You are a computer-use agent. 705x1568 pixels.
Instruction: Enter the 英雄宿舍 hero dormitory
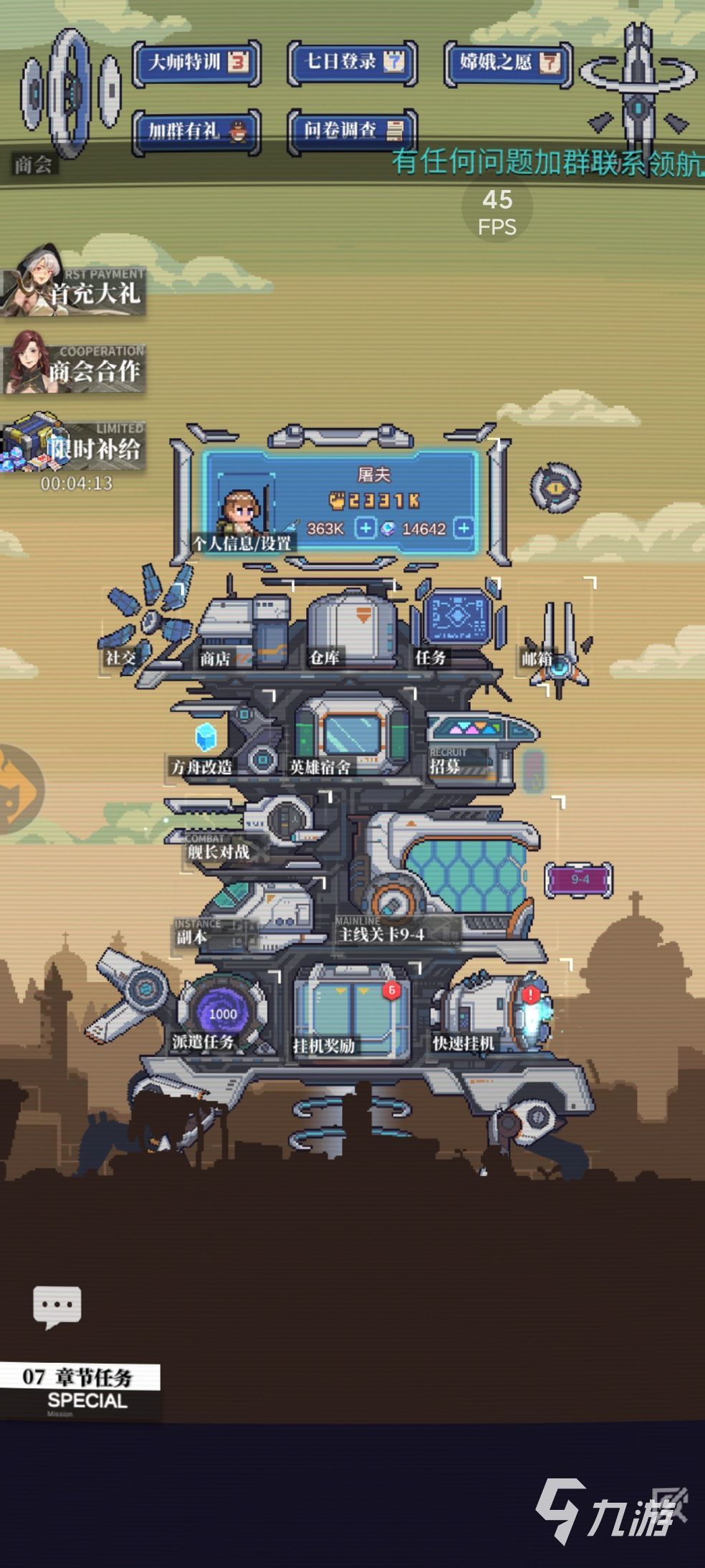tap(350, 738)
